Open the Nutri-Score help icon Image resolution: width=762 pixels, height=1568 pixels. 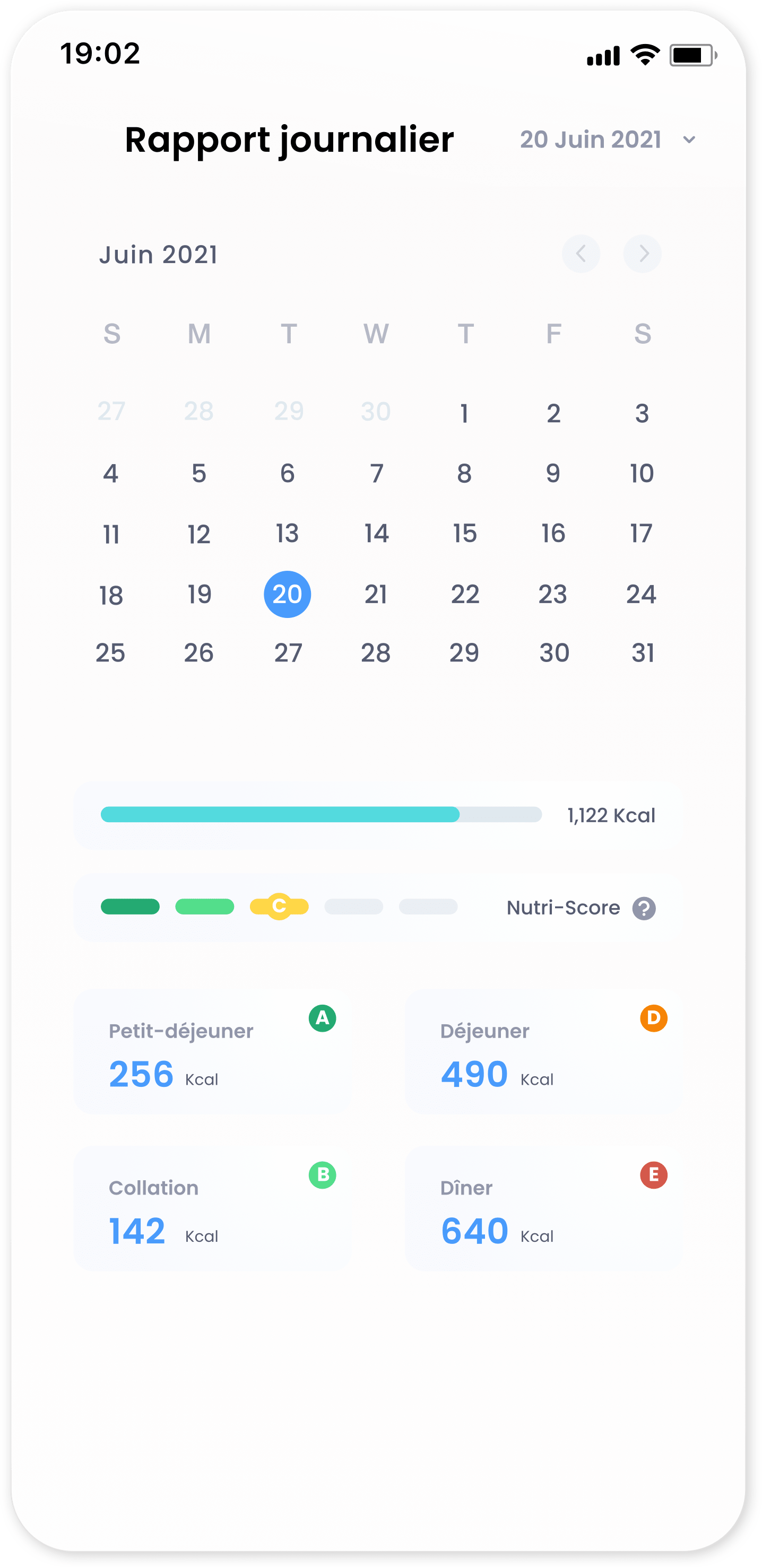(644, 908)
